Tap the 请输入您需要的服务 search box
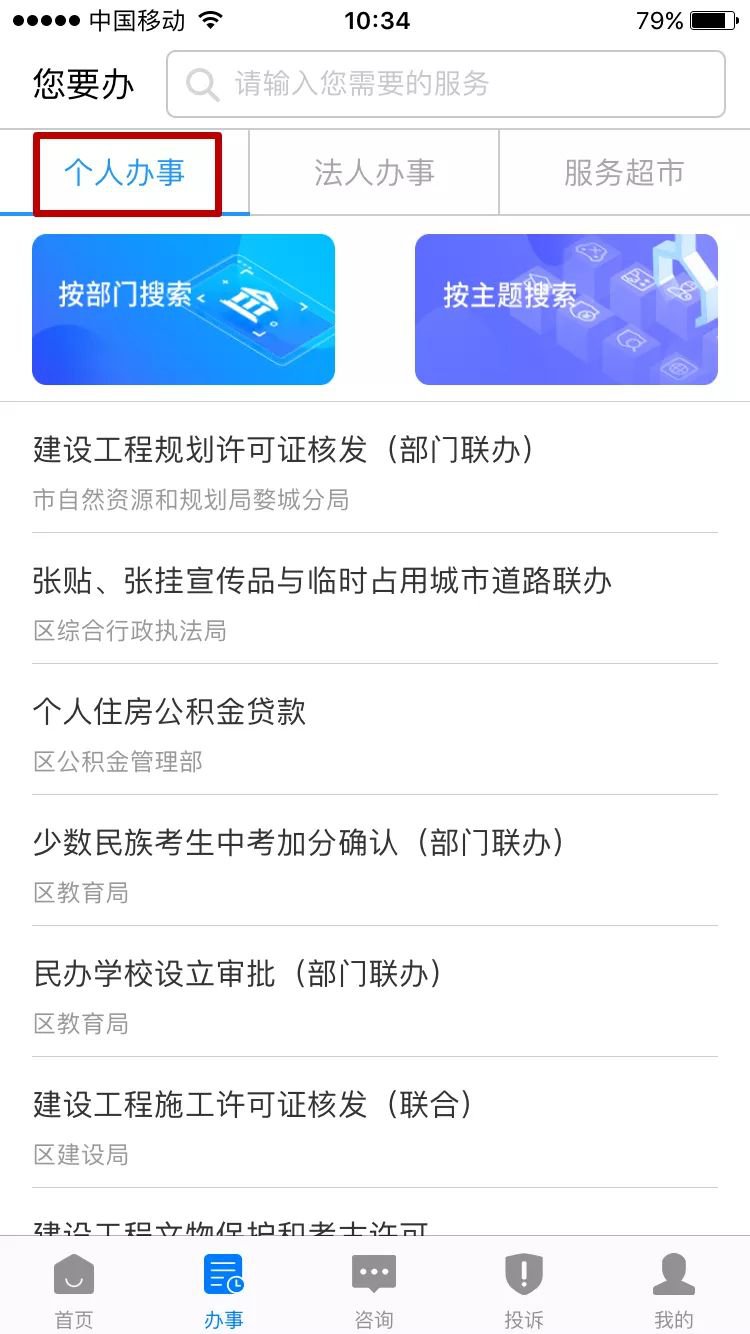 [445, 84]
